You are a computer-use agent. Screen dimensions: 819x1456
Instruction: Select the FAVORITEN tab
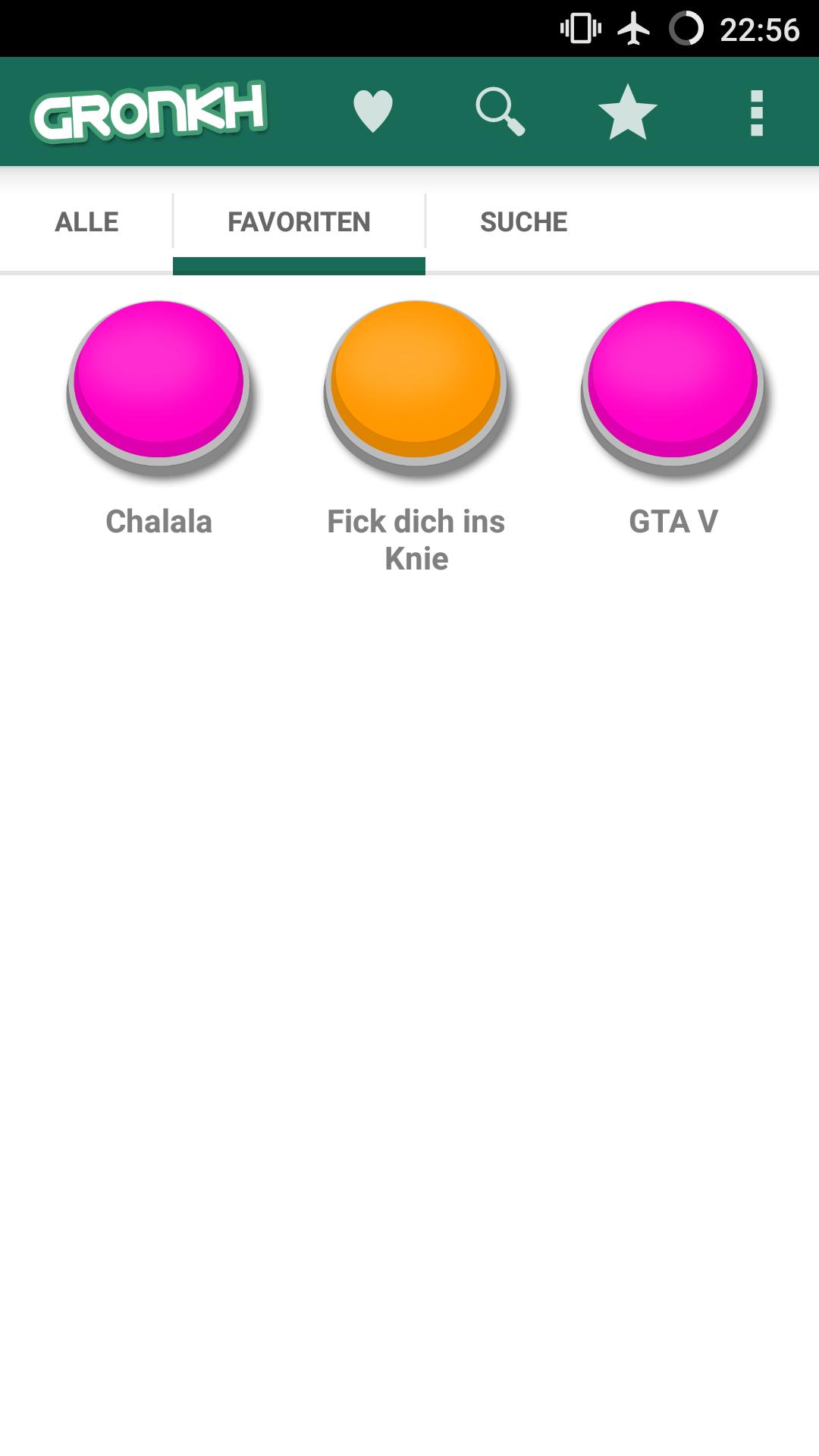coord(299,222)
